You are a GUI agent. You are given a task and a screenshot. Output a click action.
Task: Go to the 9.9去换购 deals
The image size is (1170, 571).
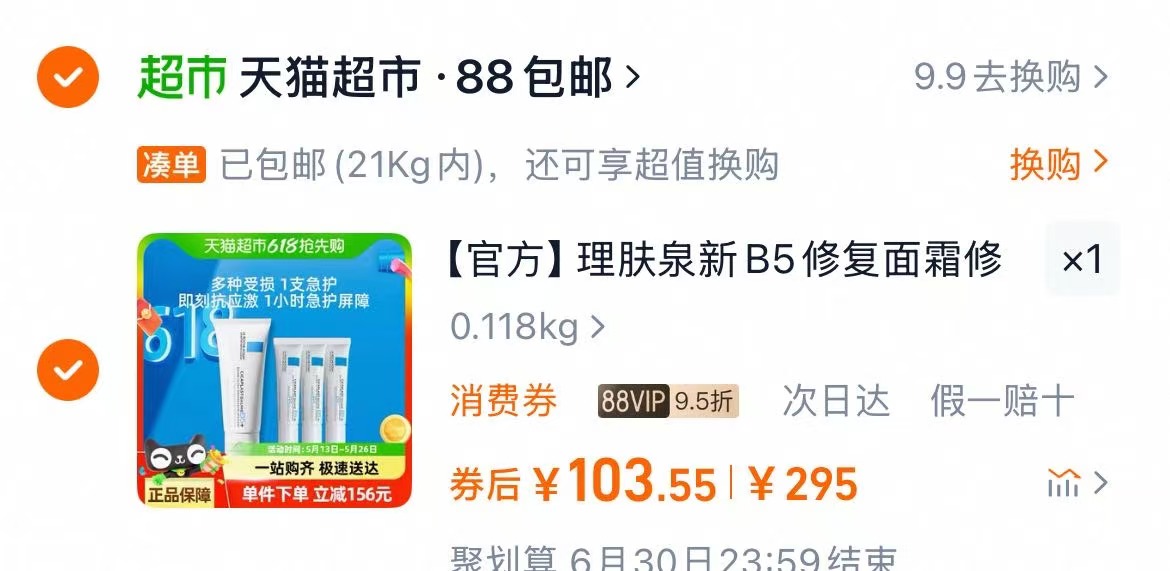(x=1010, y=77)
